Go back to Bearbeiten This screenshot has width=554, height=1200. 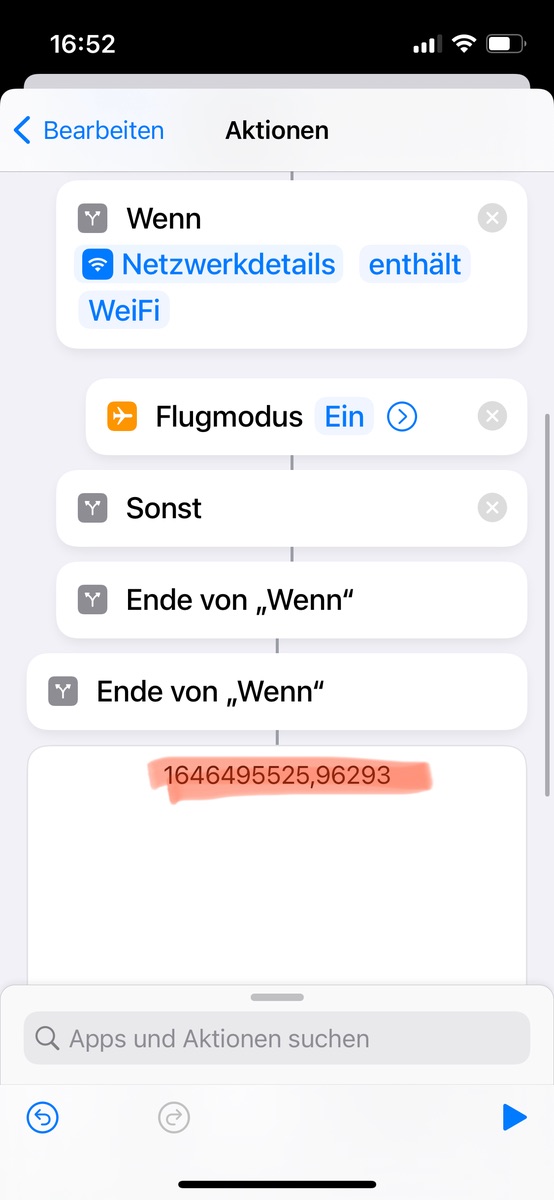tap(88, 130)
